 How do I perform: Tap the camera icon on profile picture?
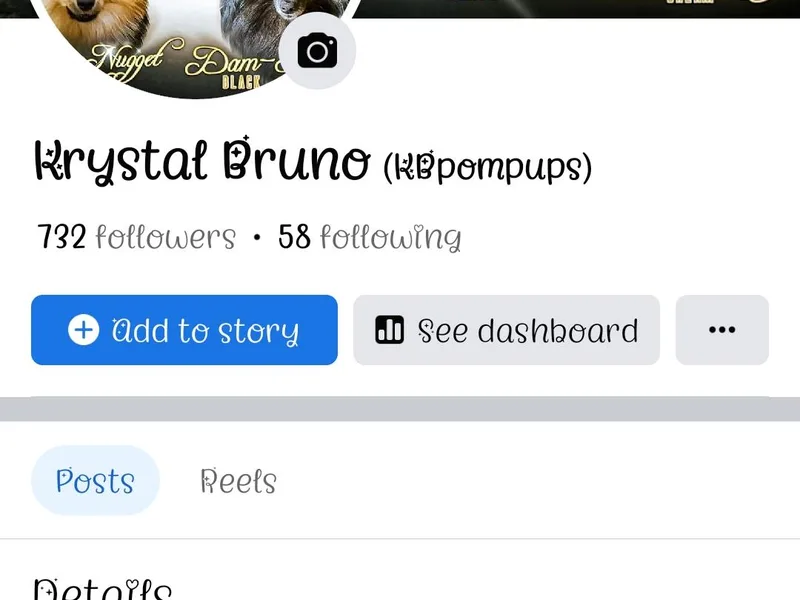[317, 51]
